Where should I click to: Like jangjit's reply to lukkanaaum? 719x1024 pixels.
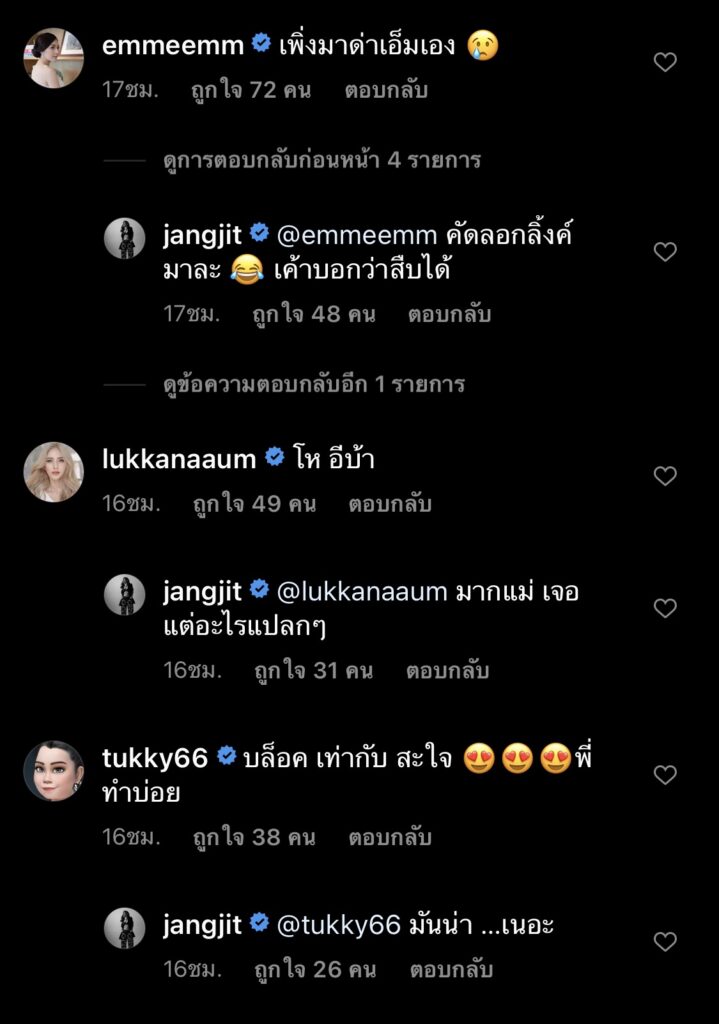coord(665,608)
